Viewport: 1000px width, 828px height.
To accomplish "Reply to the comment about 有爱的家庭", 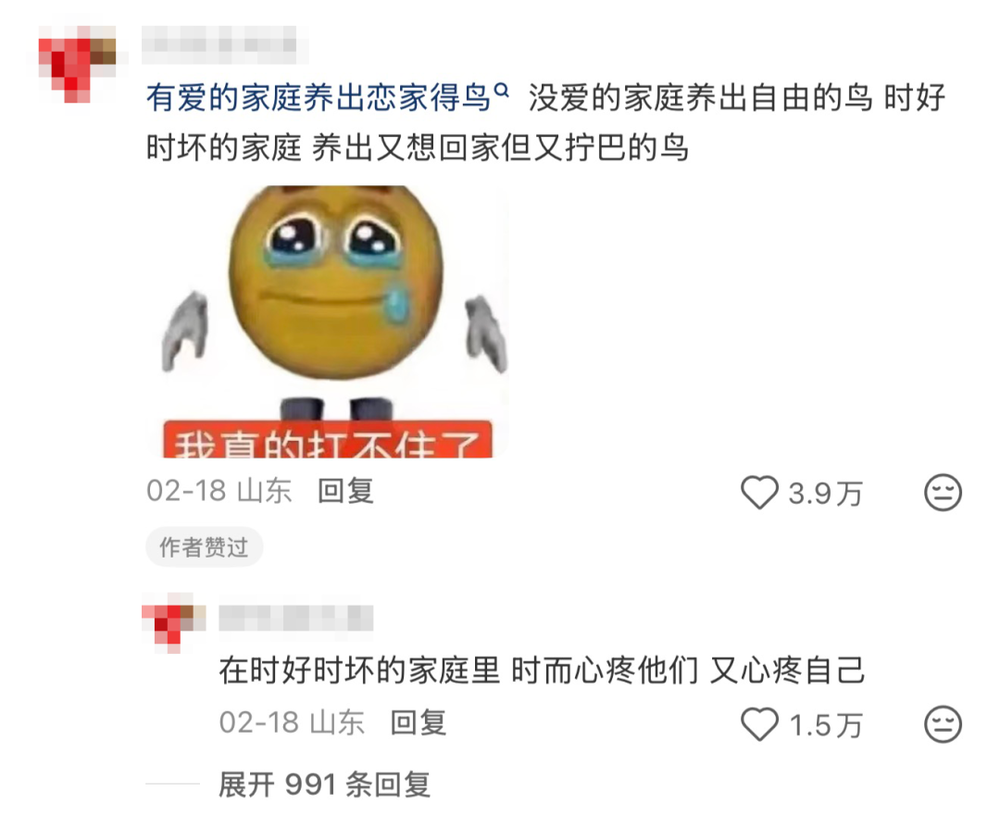I will tap(345, 491).
